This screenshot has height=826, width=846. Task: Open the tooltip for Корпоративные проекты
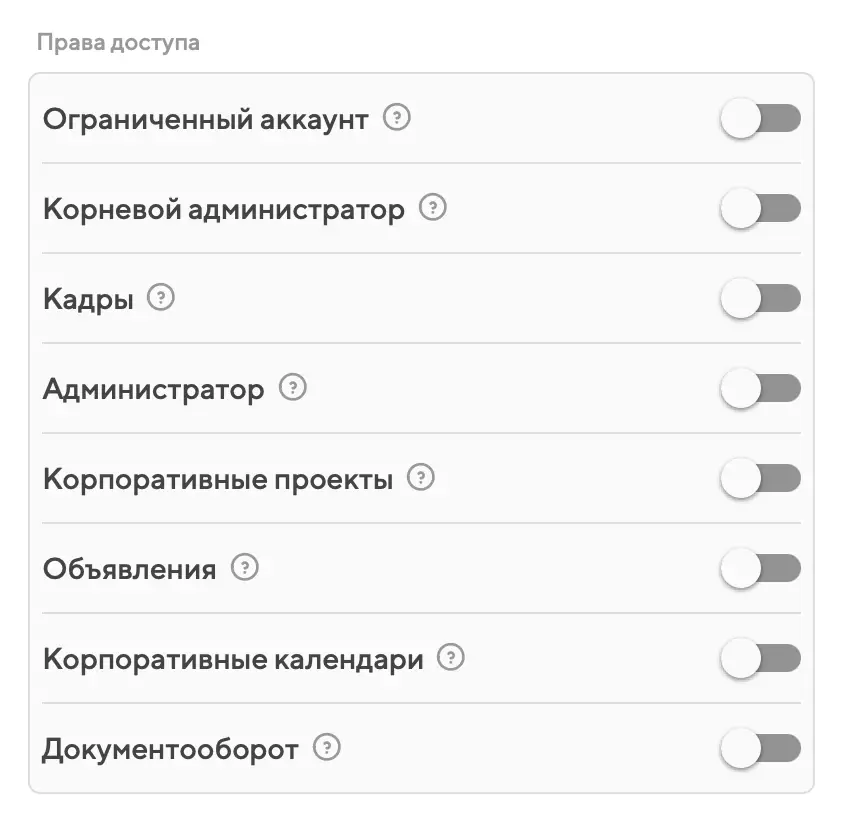click(x=422, y=478)
